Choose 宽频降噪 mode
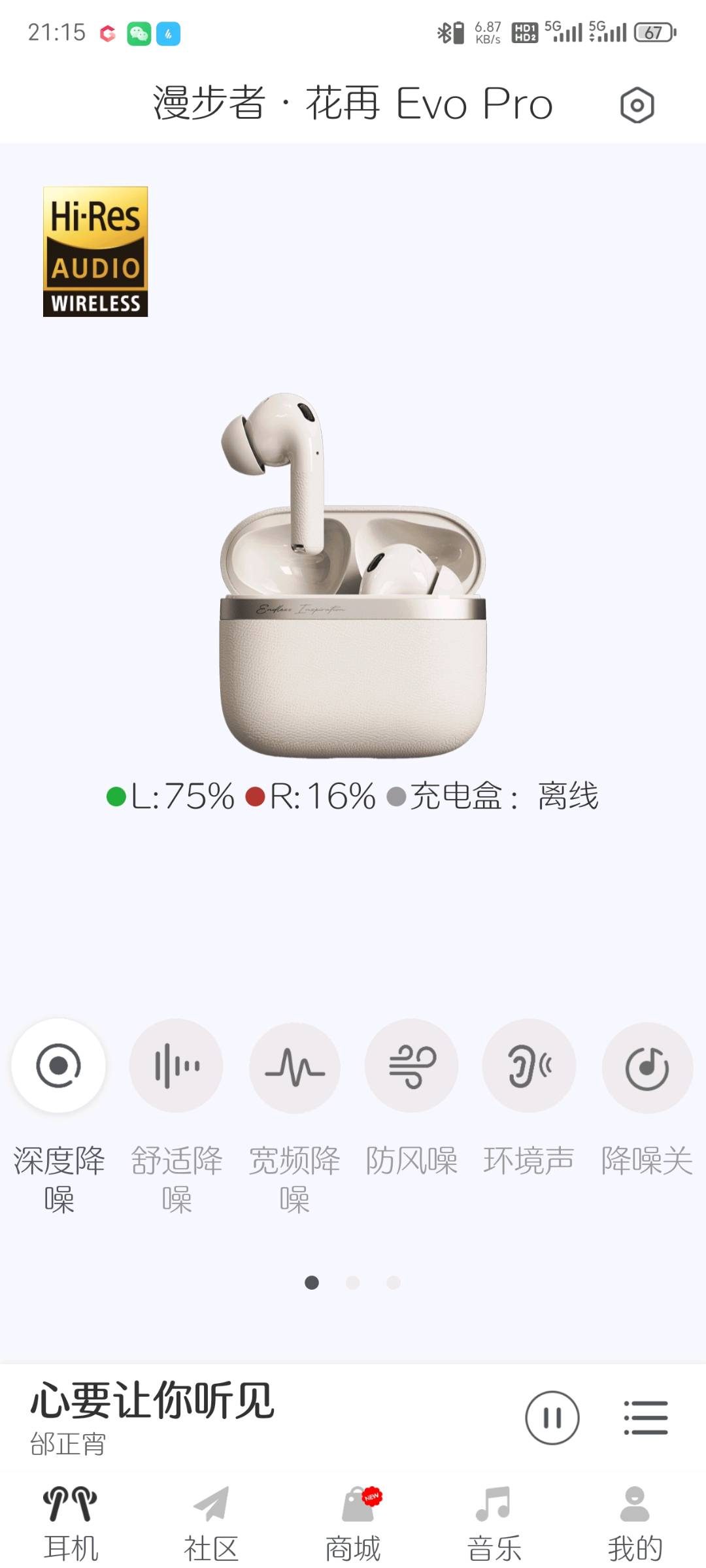Viewport: 706px width, 1568px height. pyautogui.click(x=294, y=1068)
